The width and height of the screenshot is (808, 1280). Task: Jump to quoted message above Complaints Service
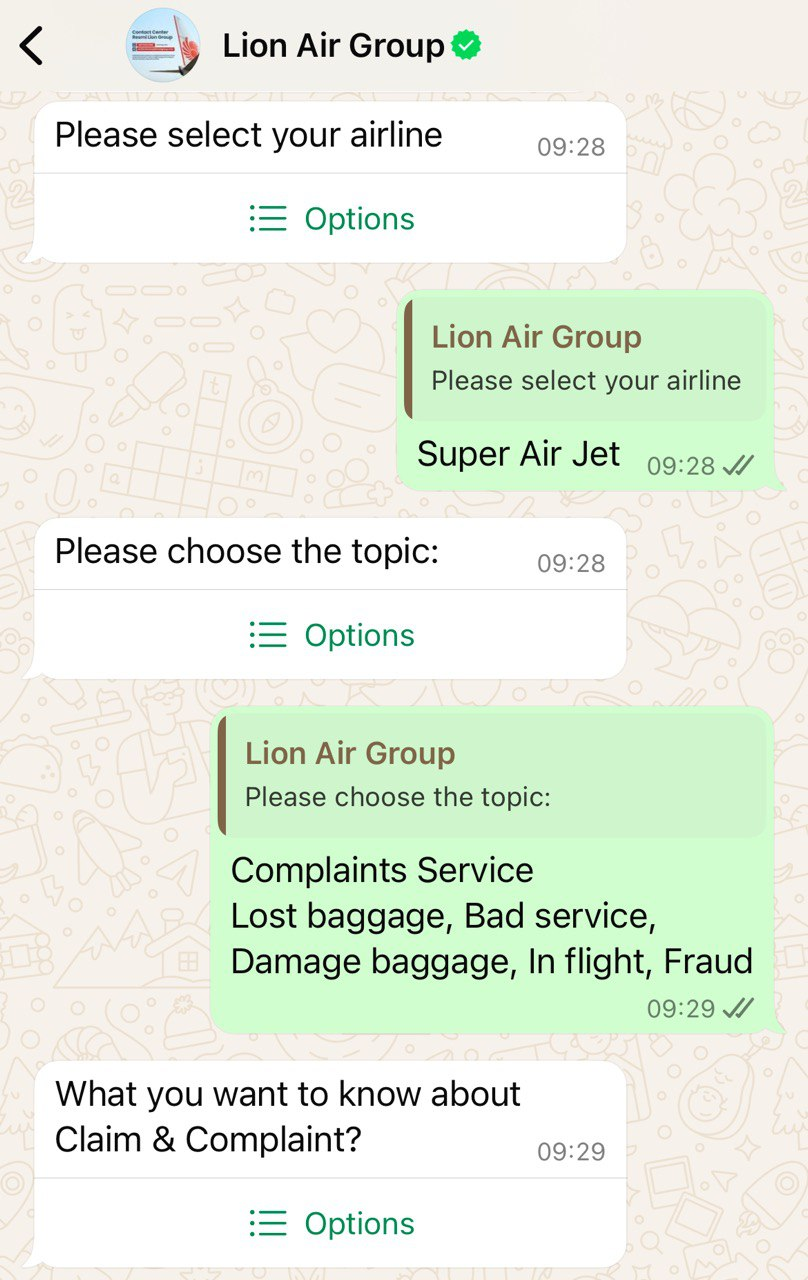(x=495, y=774)
